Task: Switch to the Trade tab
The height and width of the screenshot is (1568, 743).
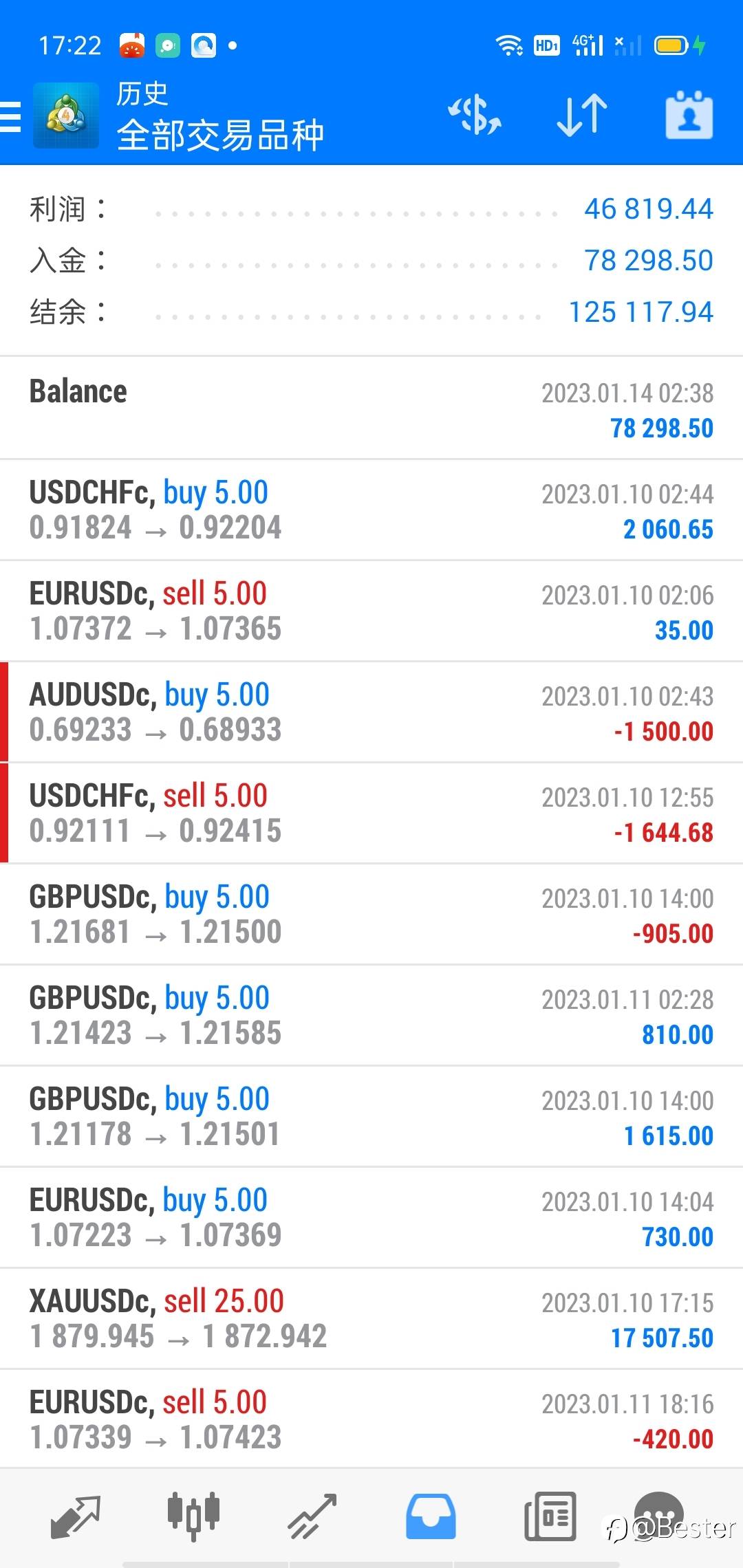Action: pos(312,1516)
